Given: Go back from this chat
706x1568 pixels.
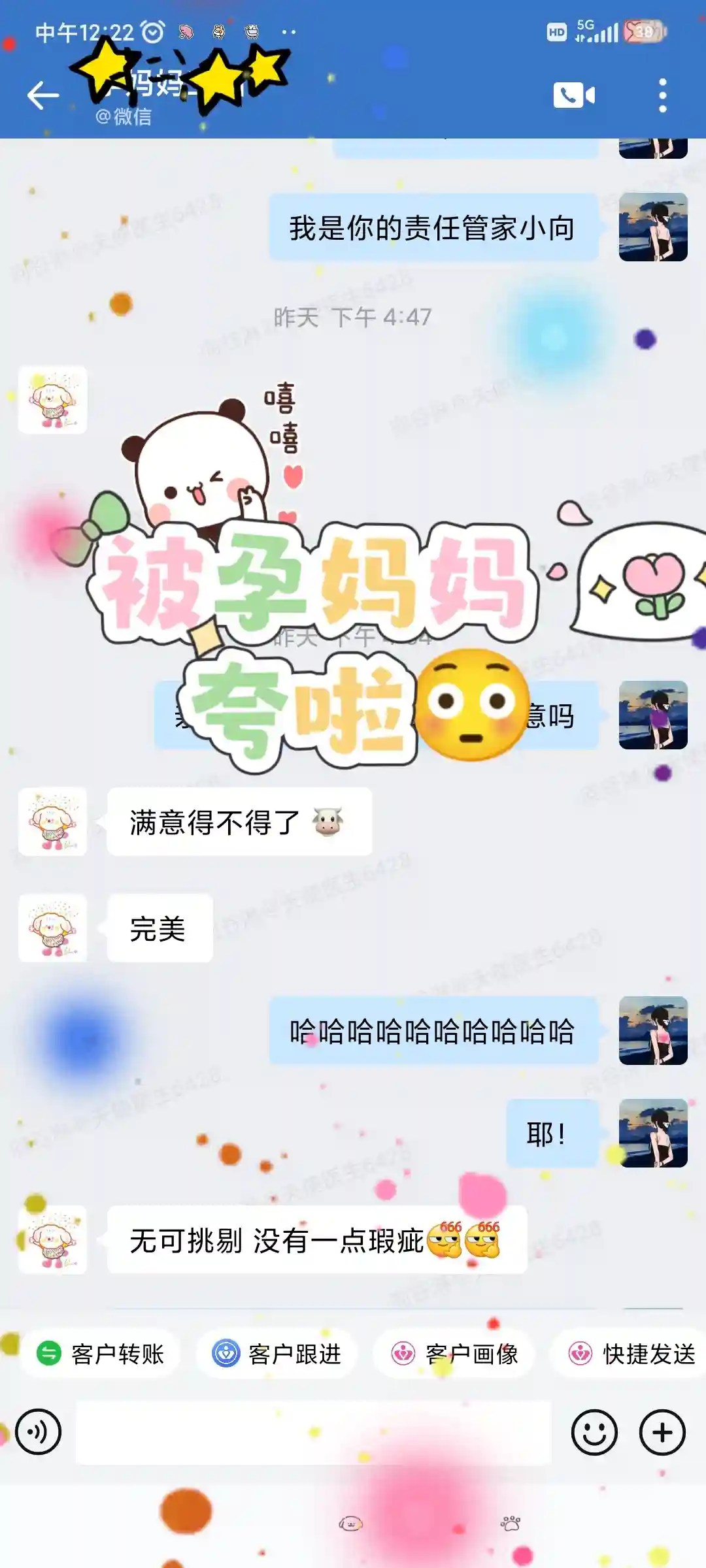Looking at the screenshot, I should [43, 96].
